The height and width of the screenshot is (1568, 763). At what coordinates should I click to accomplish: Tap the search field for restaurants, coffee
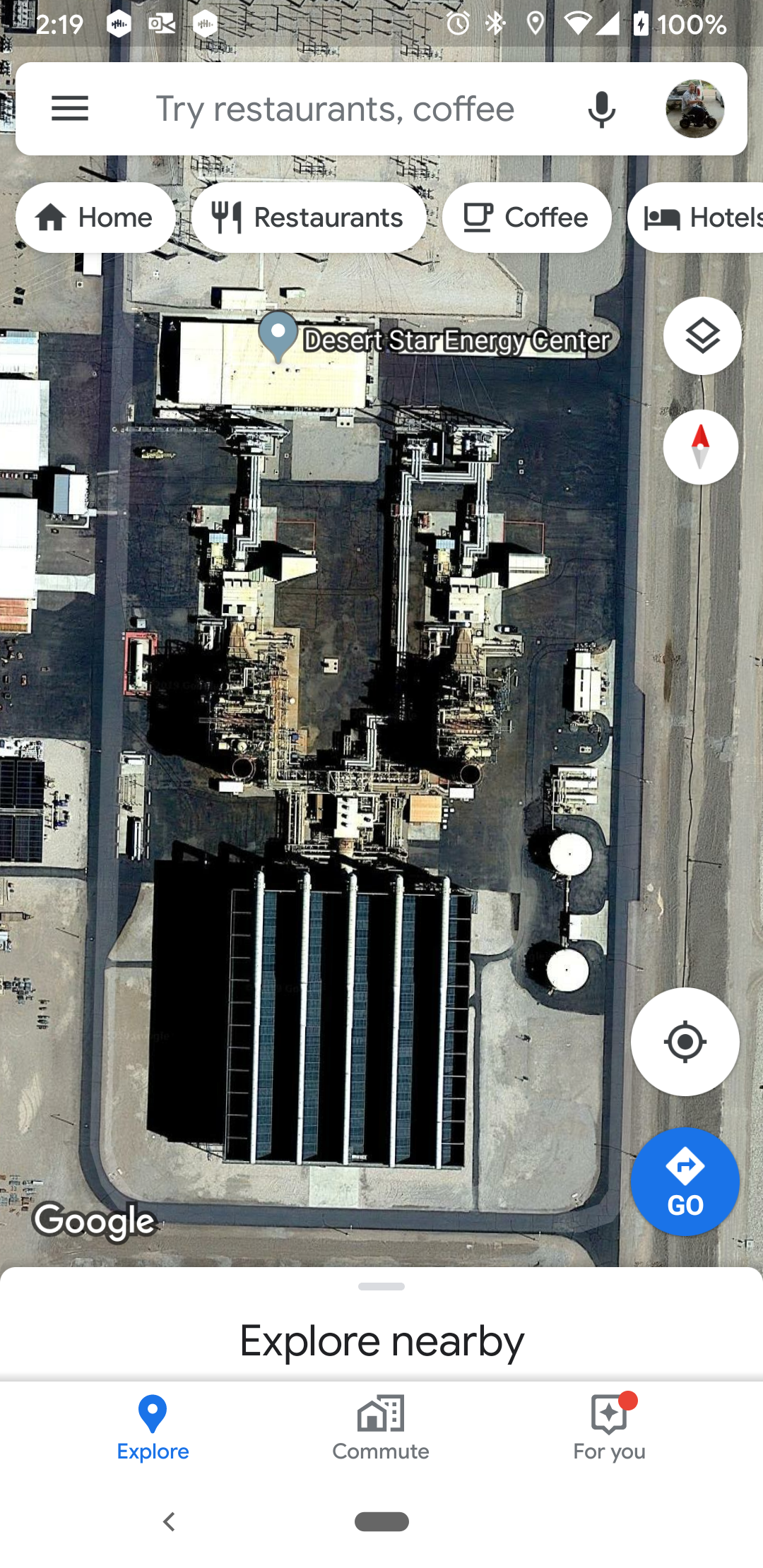coord(335,109)
